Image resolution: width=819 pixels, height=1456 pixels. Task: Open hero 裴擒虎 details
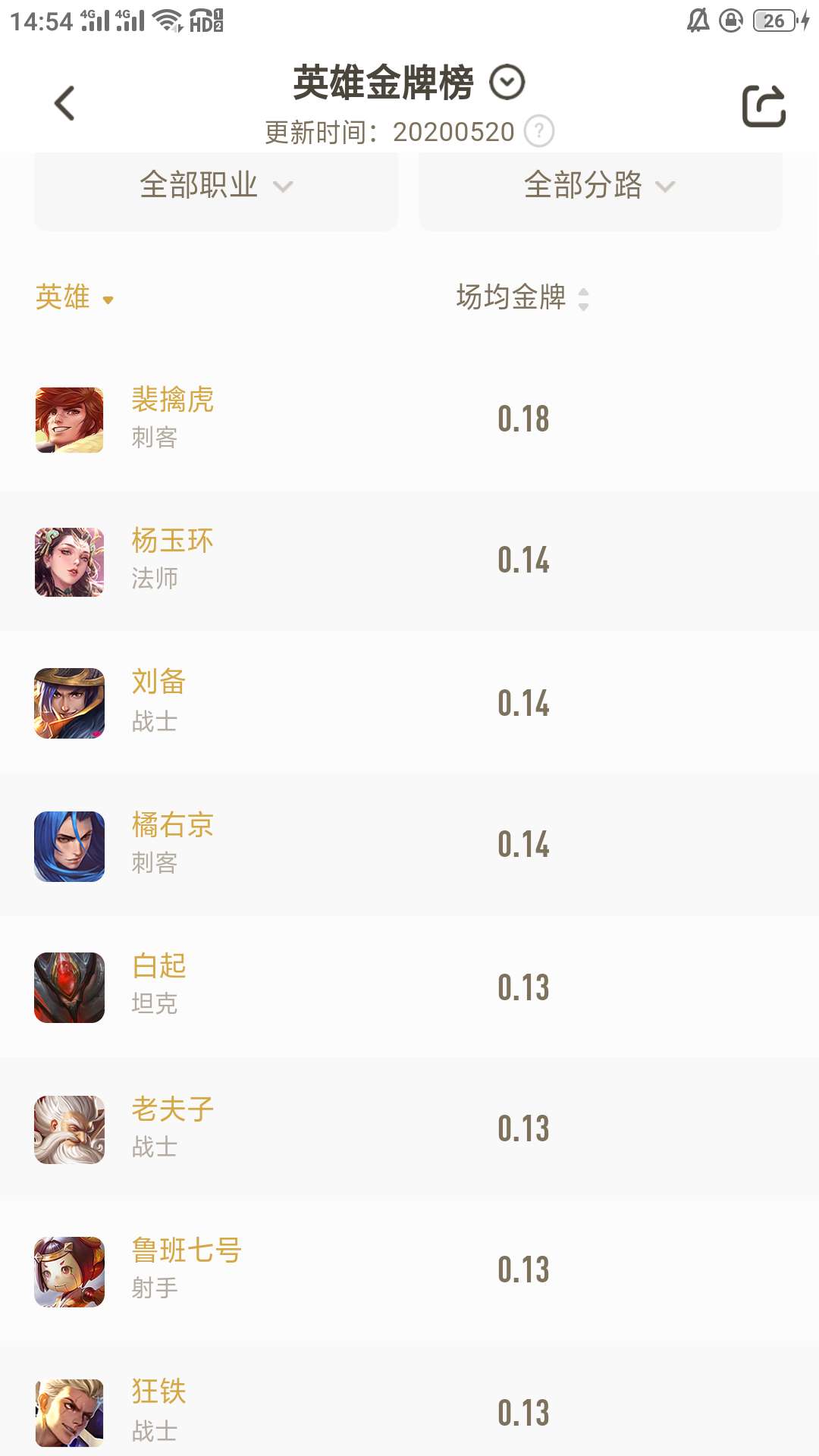coord(173,419)
